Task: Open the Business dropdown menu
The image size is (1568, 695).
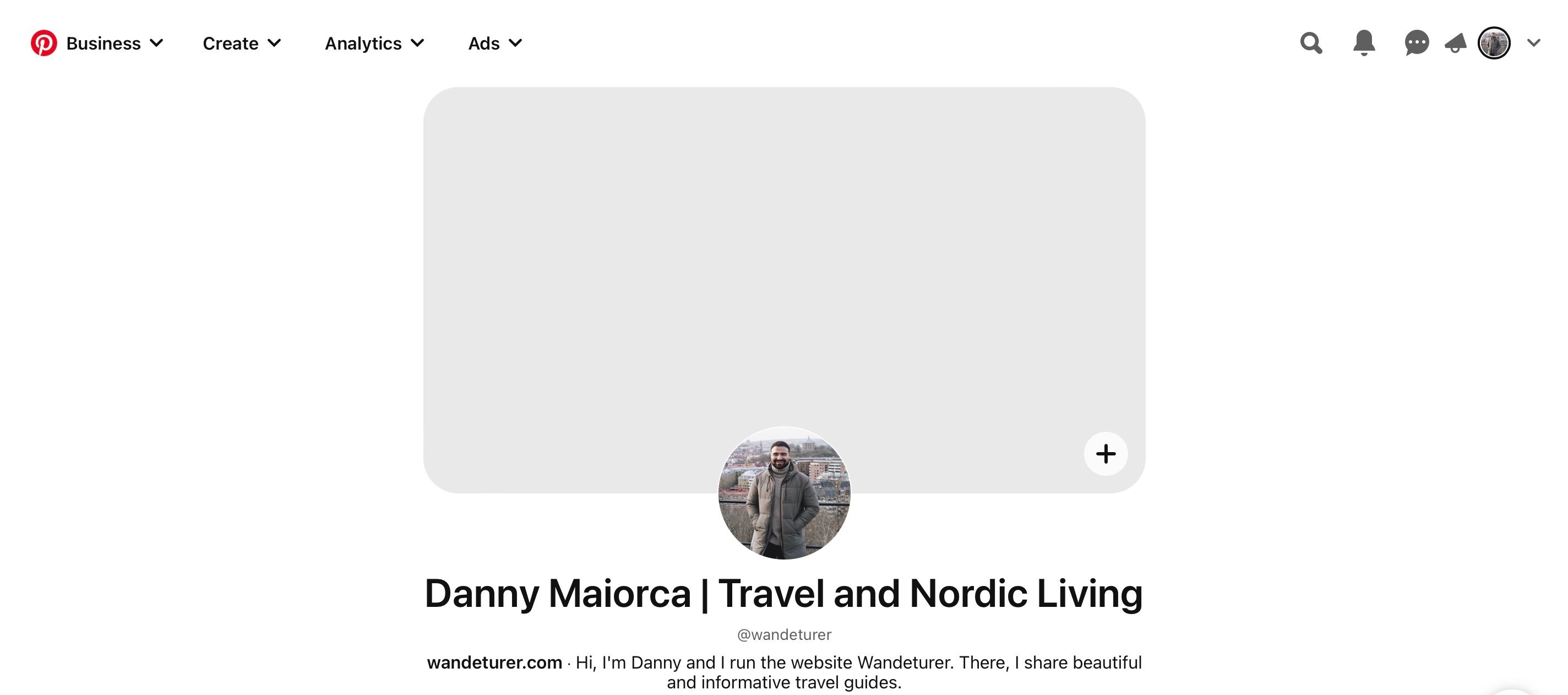Action: (115, 44)
